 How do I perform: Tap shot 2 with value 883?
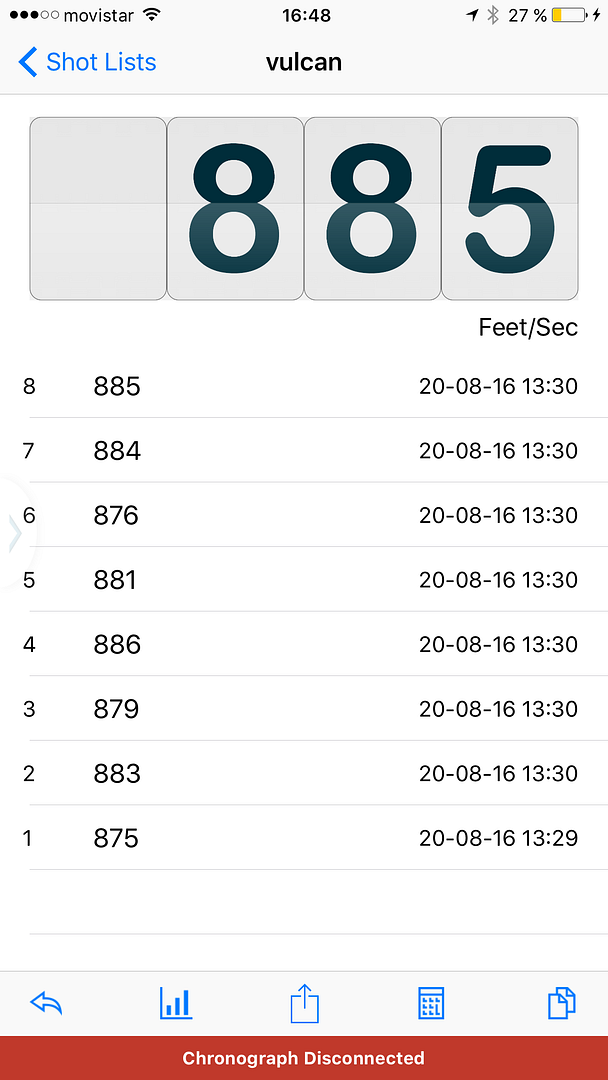(304, 773)
